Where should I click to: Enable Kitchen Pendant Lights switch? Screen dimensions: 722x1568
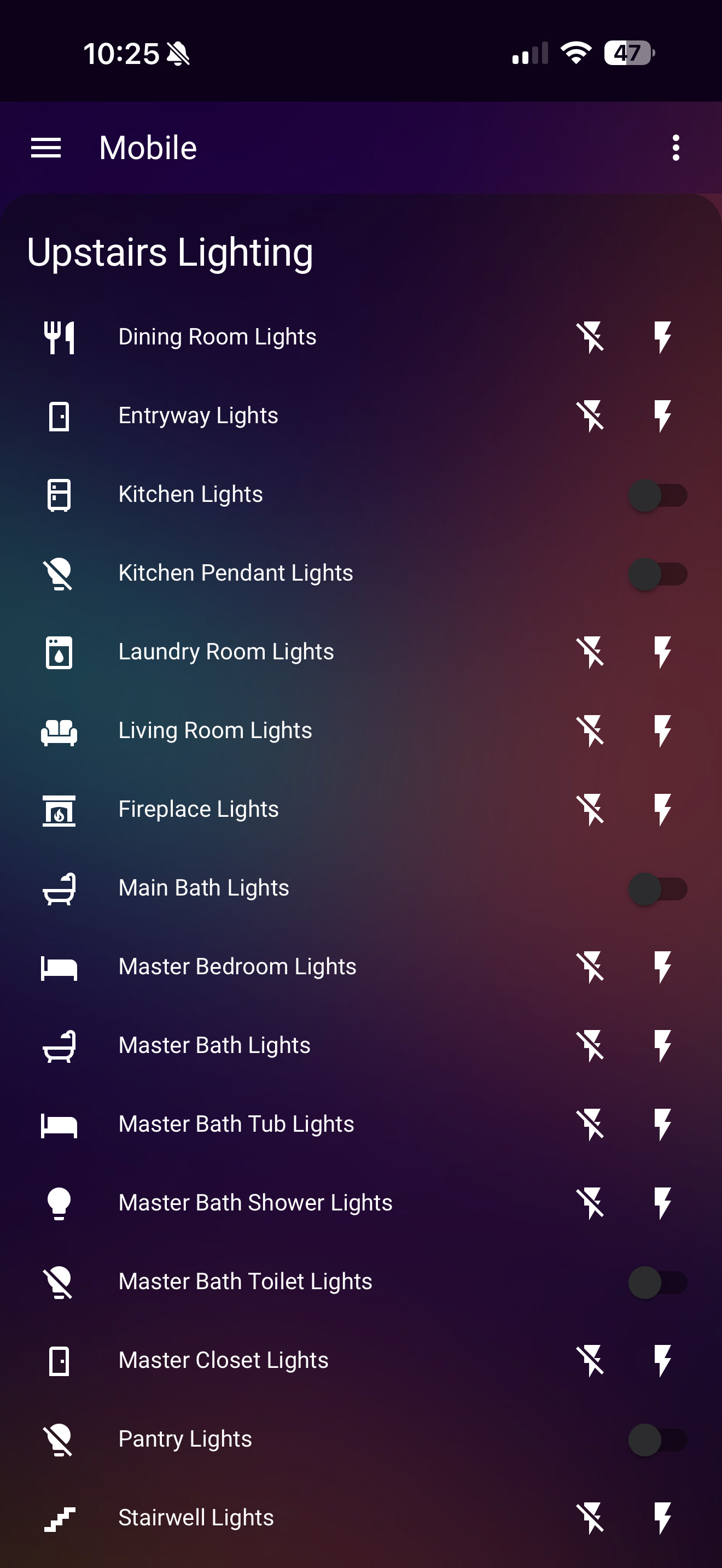click(x=657, y=574)
